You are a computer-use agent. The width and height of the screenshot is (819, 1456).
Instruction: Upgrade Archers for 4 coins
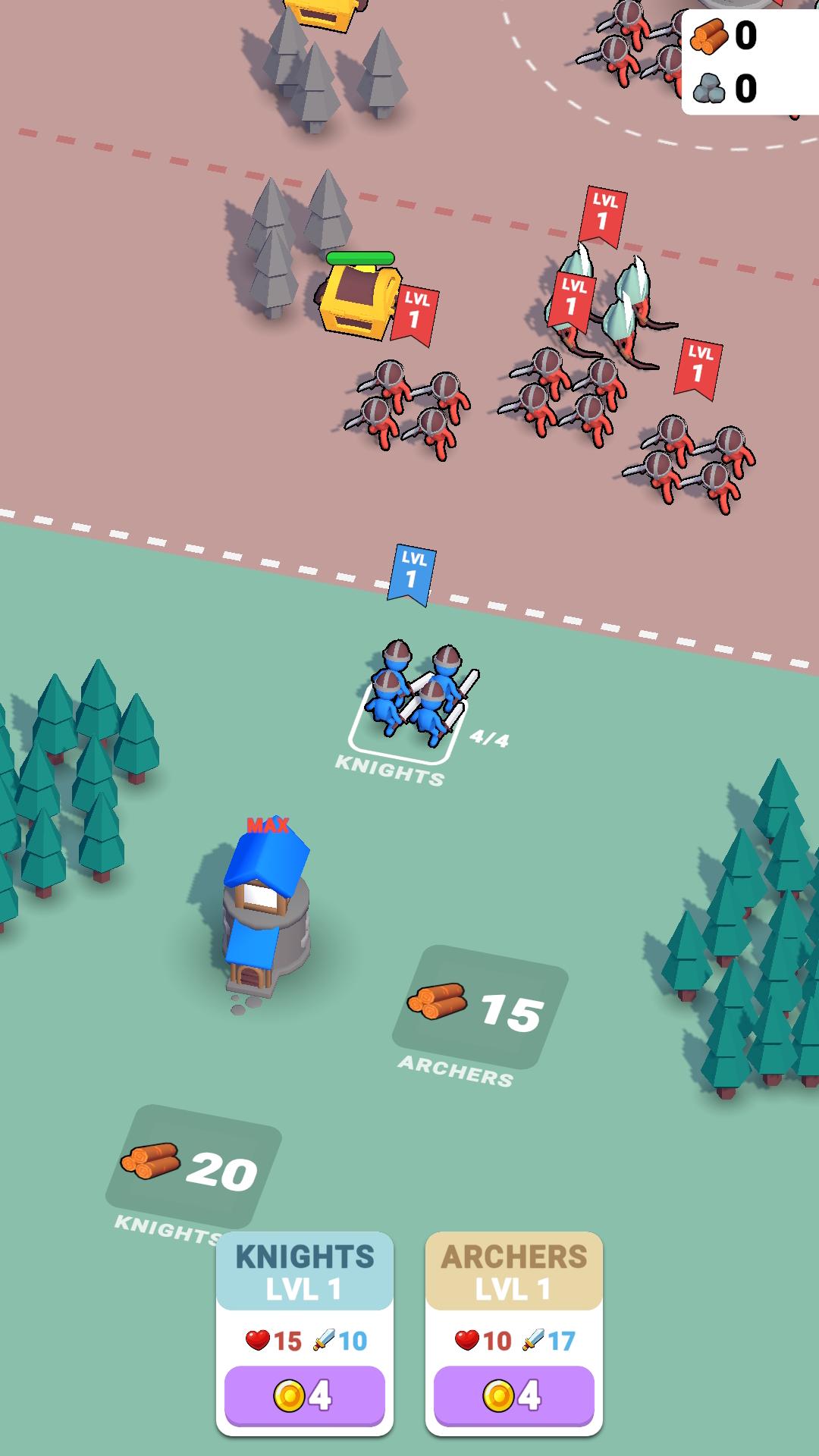513,1395
